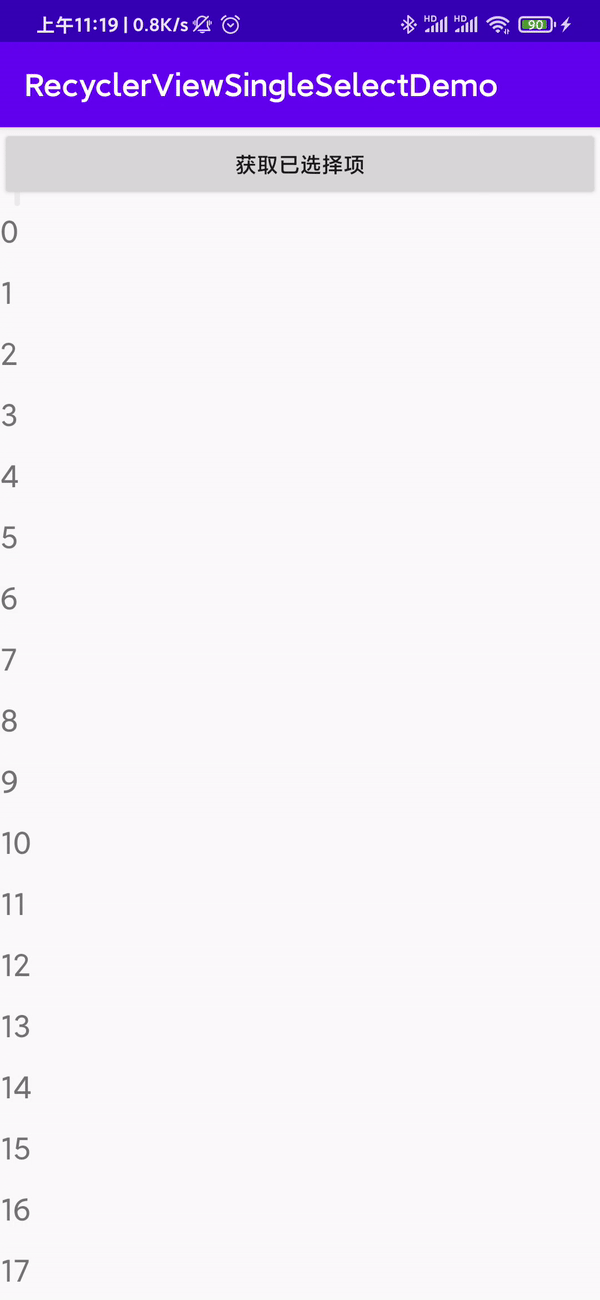The height and width of the screenshot is (1300, 600).
Task: Tap list item 11
Action: click(14, 905)
